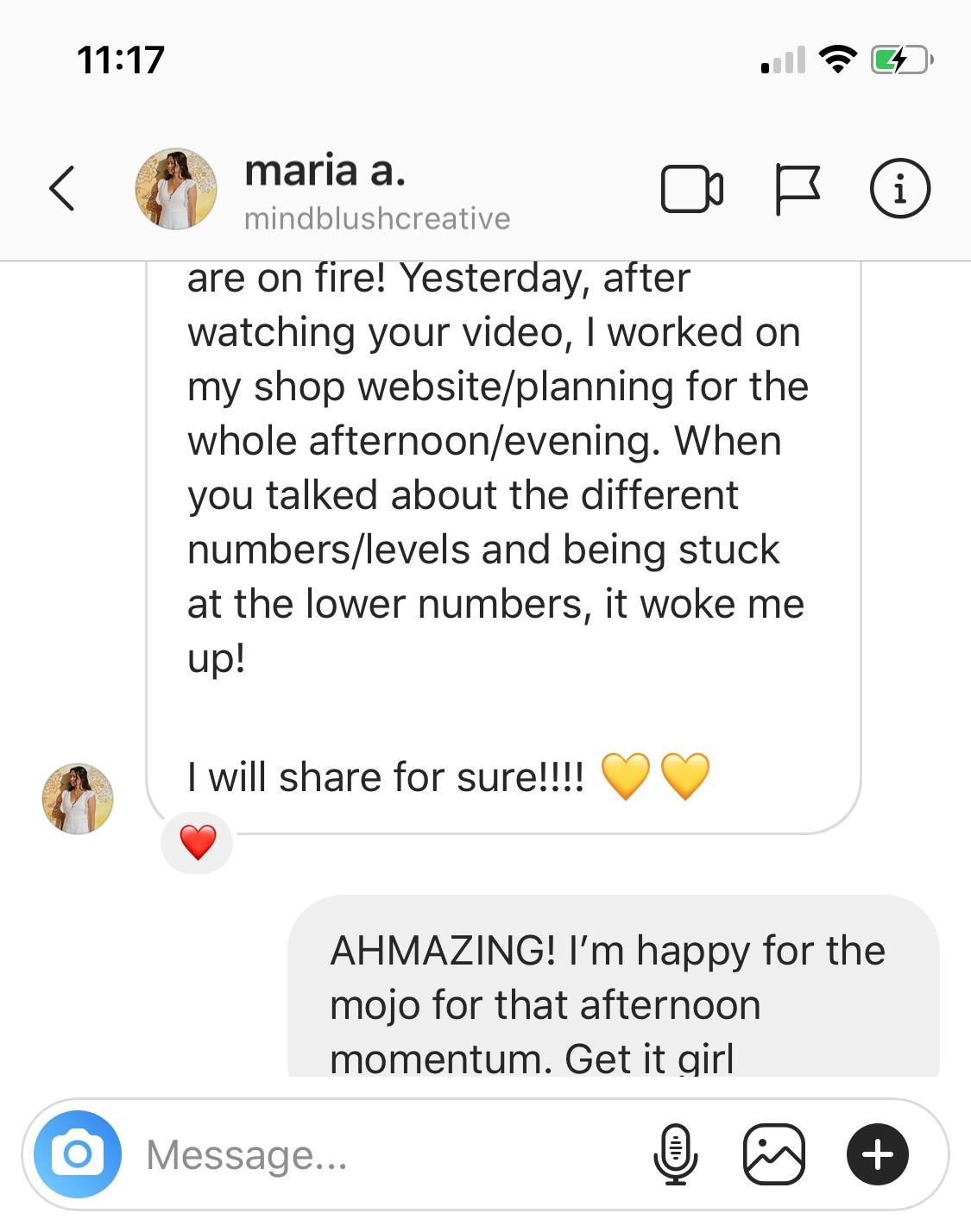The image size is (971, 1232).
Task: Open the plus menu for more options
Action: tap(877, 1154)
